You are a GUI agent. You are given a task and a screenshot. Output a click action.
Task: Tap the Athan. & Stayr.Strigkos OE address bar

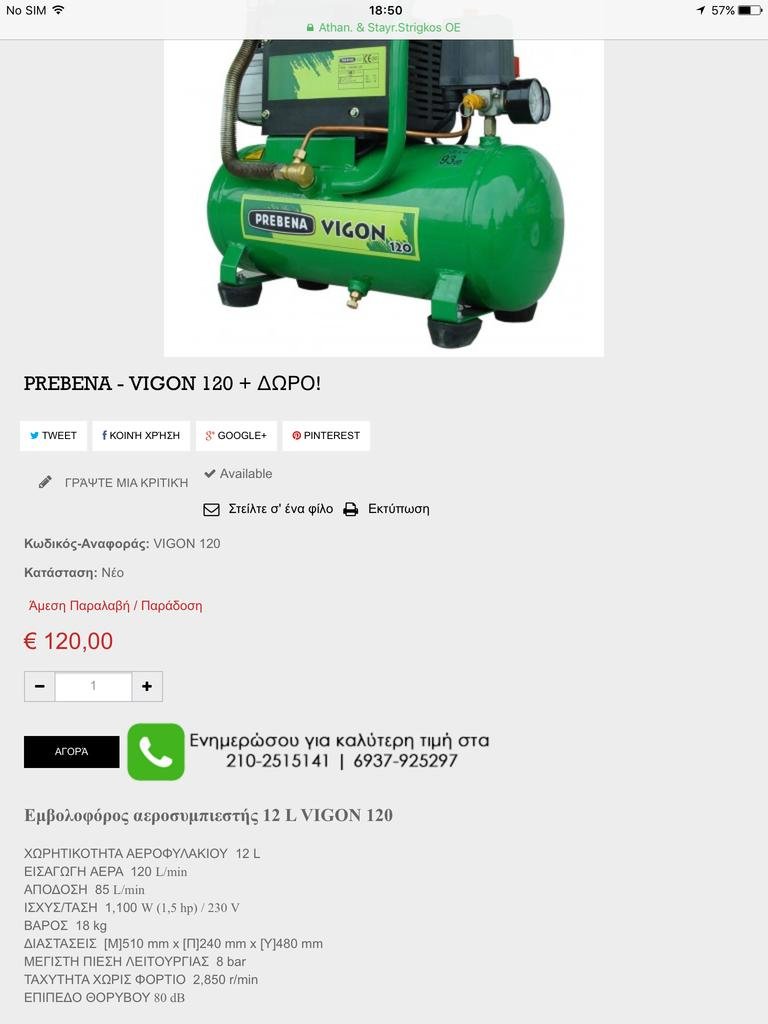tap(384, 28)
